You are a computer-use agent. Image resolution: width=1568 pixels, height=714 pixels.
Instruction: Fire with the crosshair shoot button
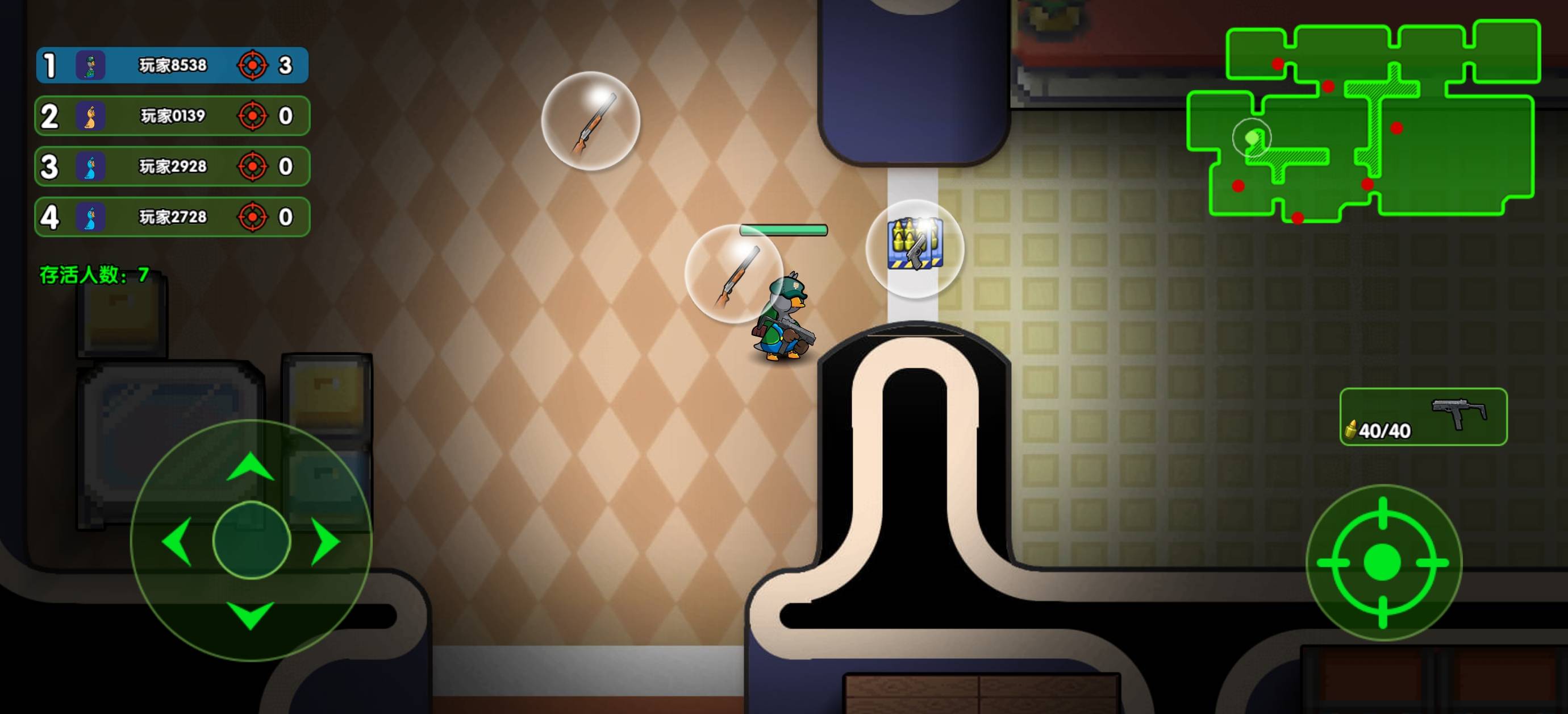(1382, 562)
